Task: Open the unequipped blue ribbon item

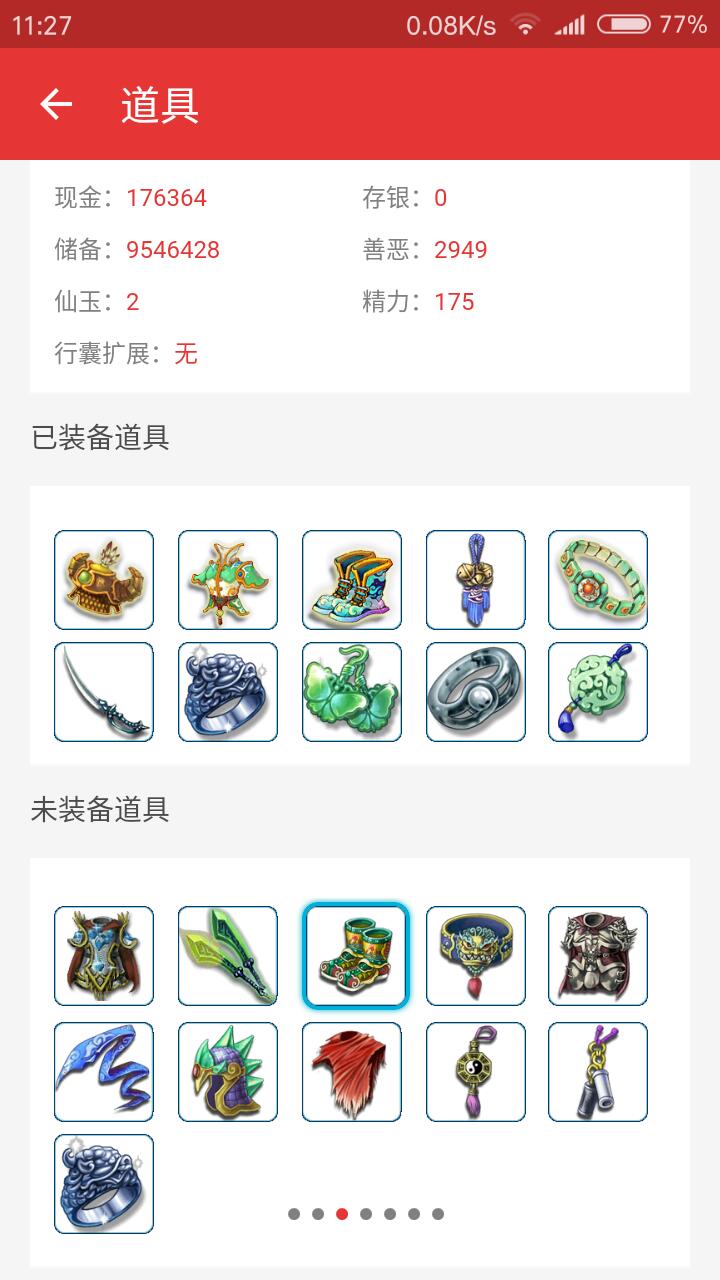Action: tap(104, 1072)
